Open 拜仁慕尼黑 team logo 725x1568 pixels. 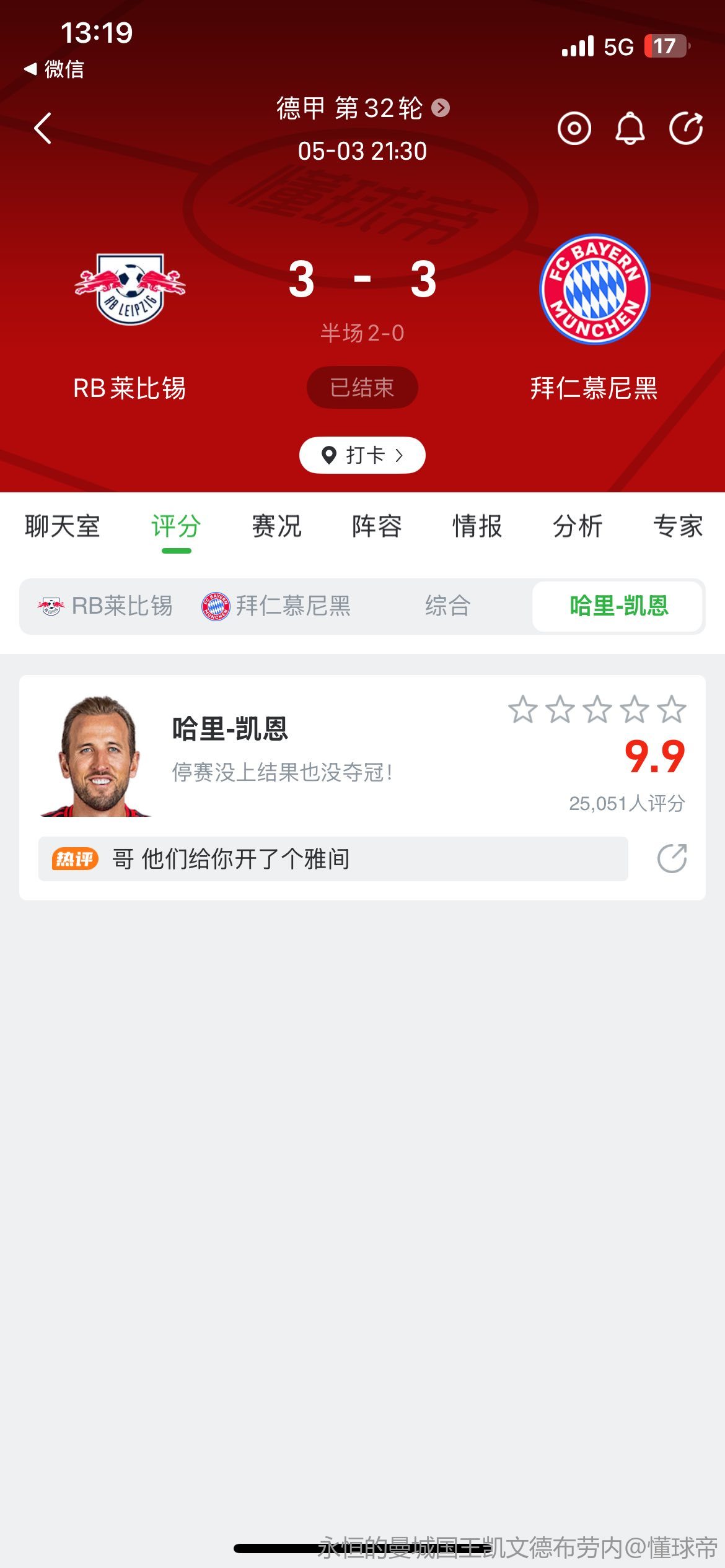click(x=594, y=289)
